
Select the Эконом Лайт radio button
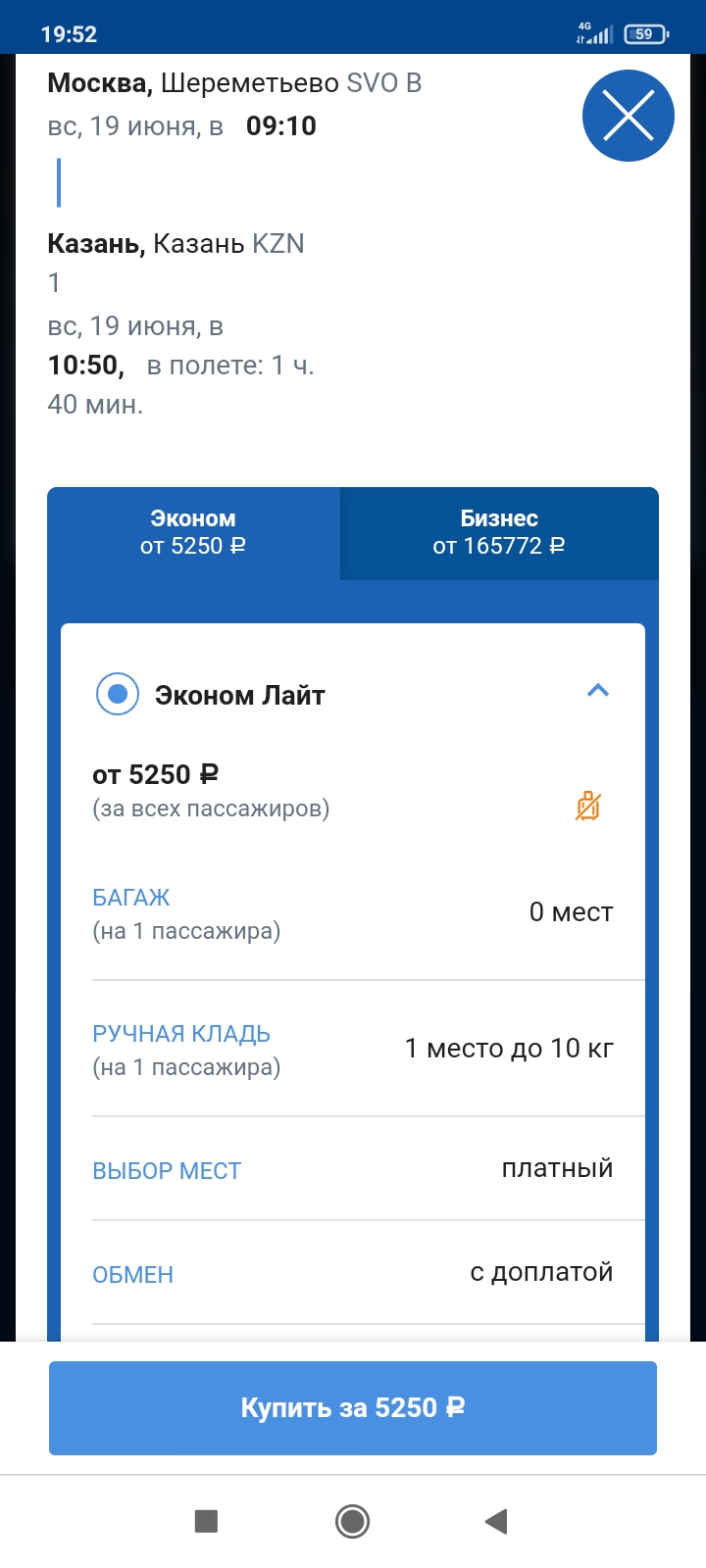pyautogui.click(x=118, y=695)
